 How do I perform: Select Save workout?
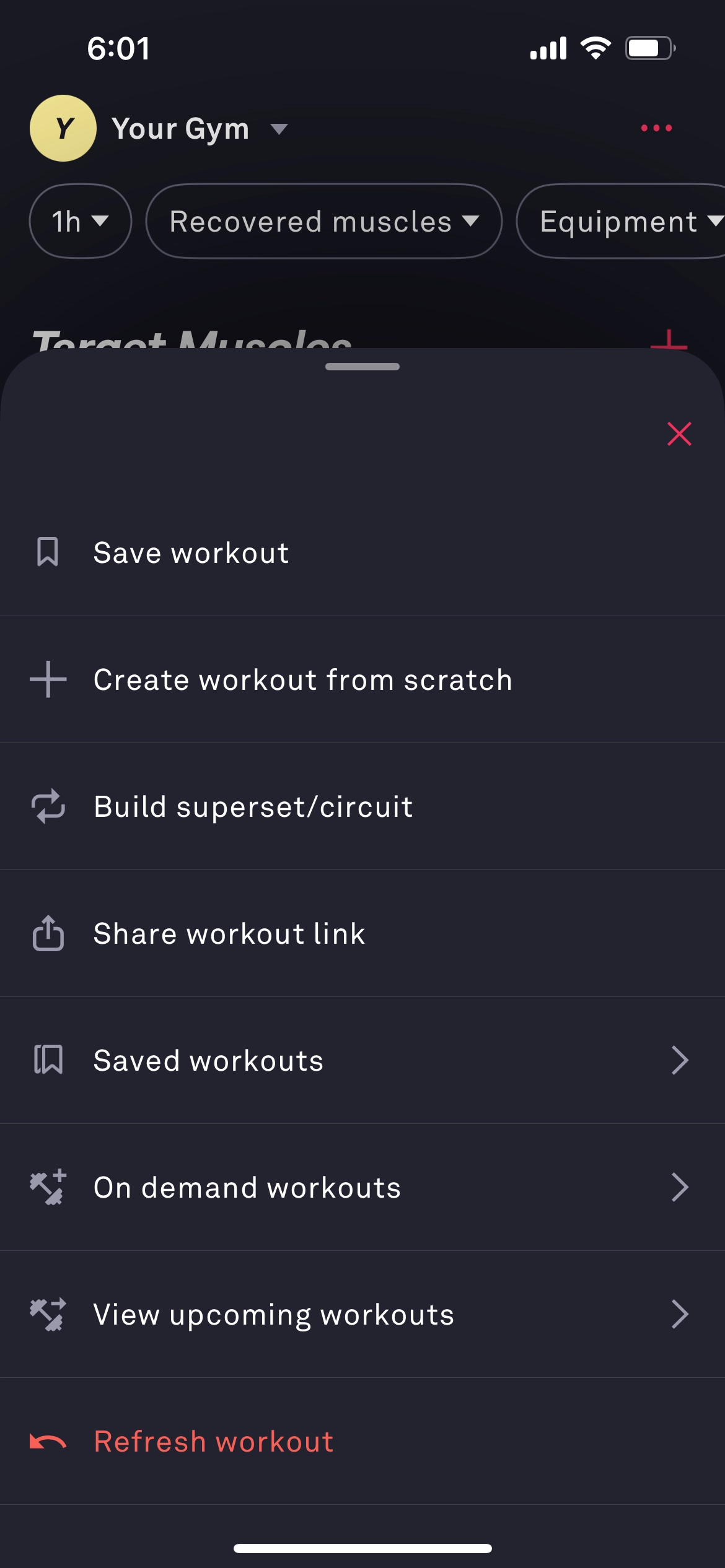pos(362,552)
